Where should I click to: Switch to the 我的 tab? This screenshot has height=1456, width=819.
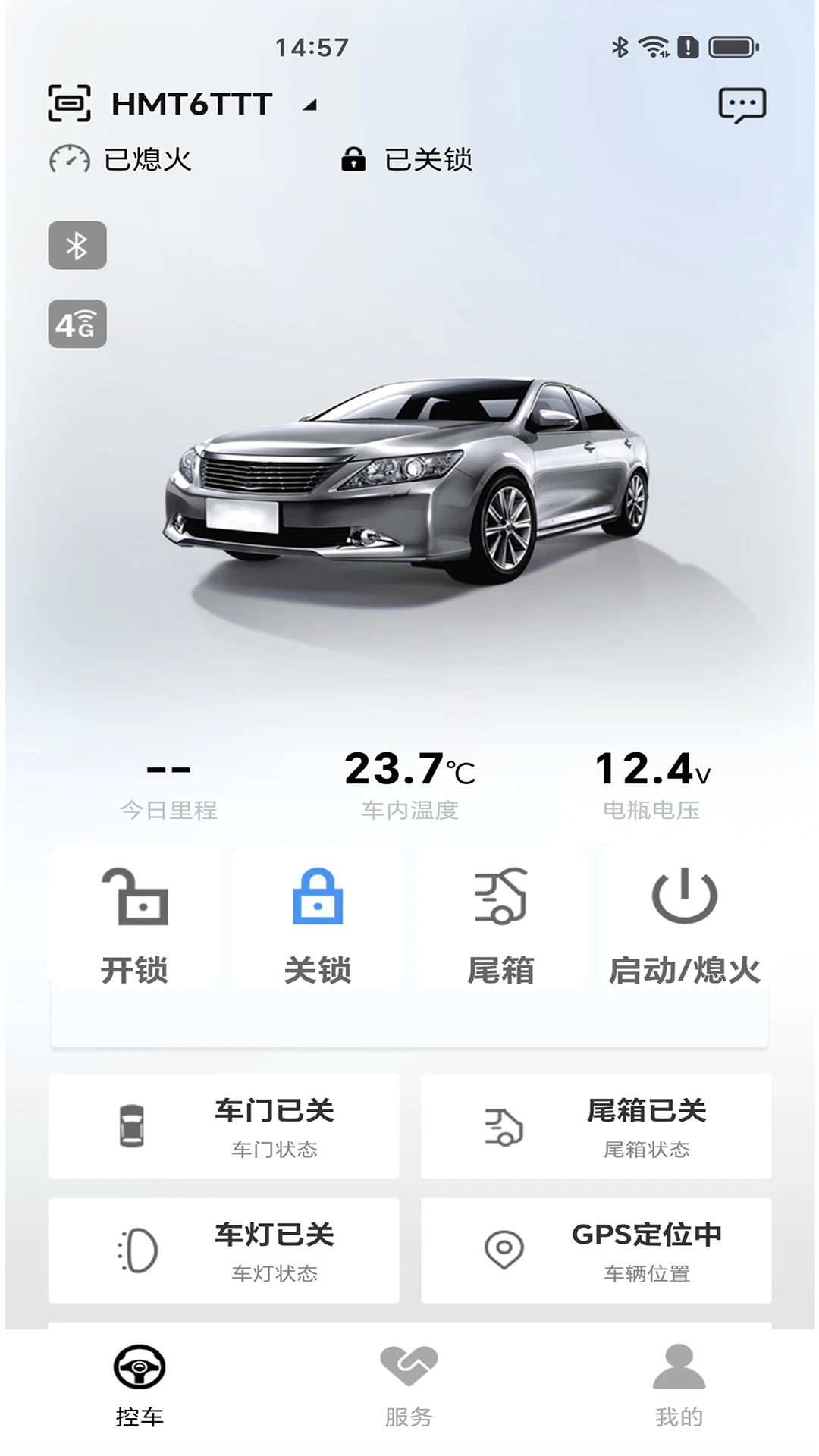click(679, 1387)
